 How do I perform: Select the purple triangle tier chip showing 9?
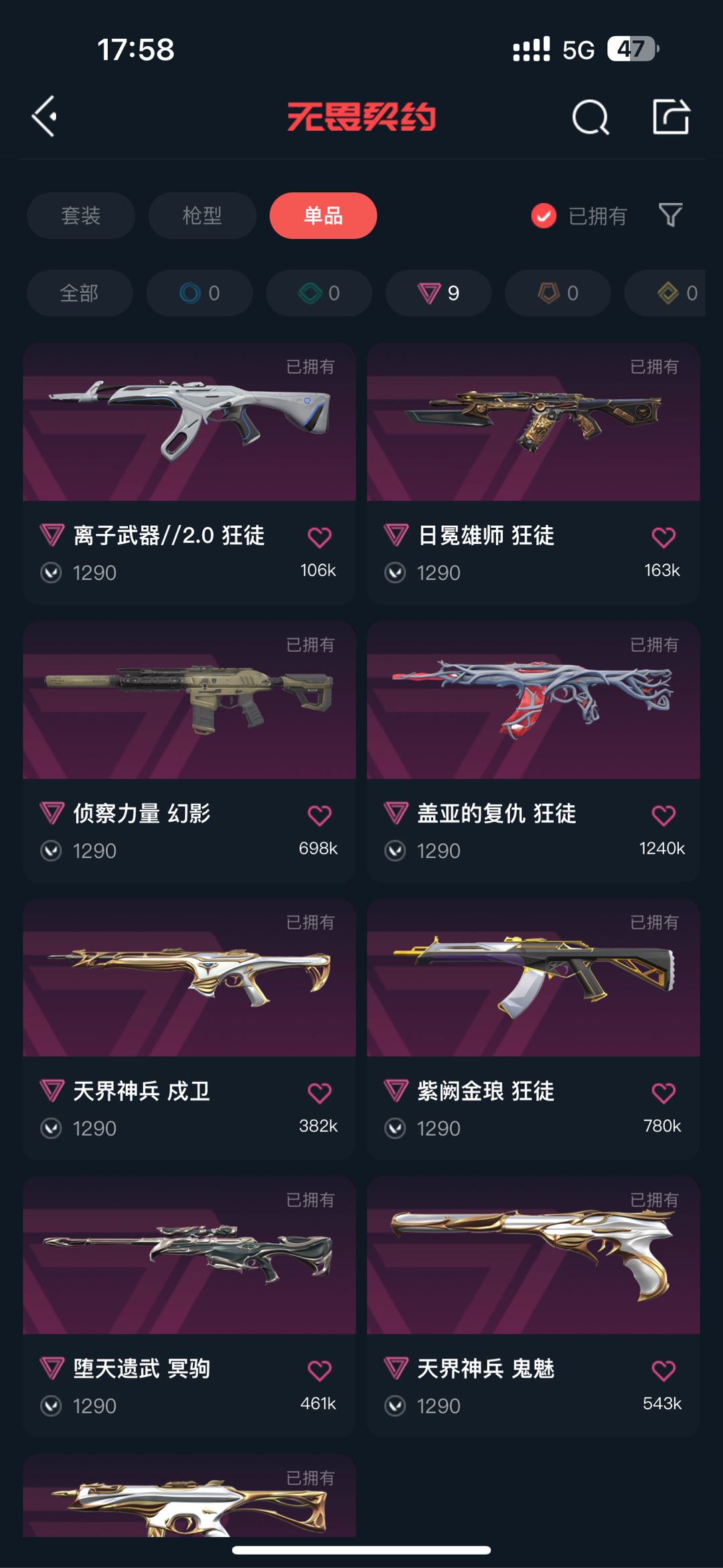click(438, 293)
